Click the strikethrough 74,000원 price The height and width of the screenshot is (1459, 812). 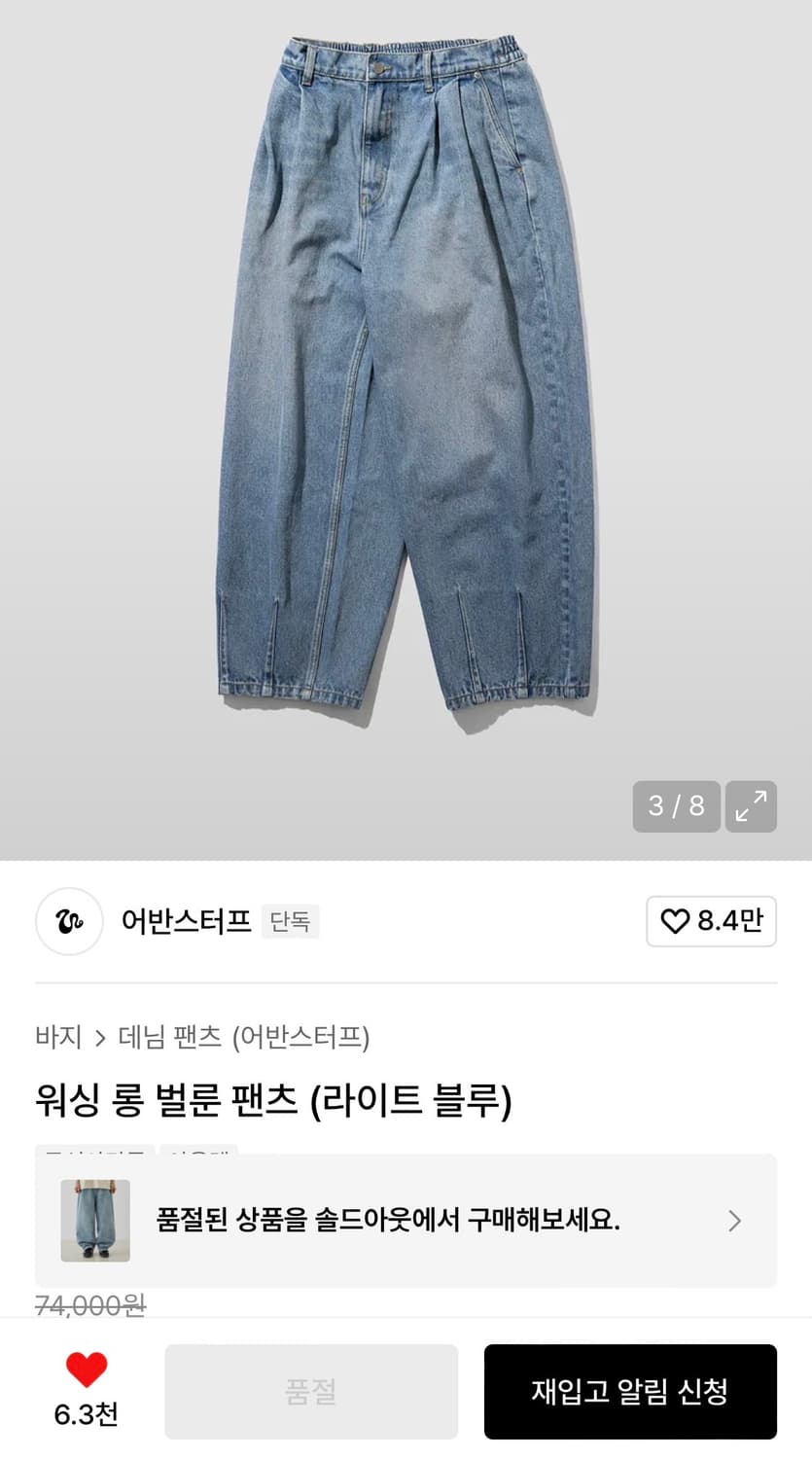click(90, 1306)
